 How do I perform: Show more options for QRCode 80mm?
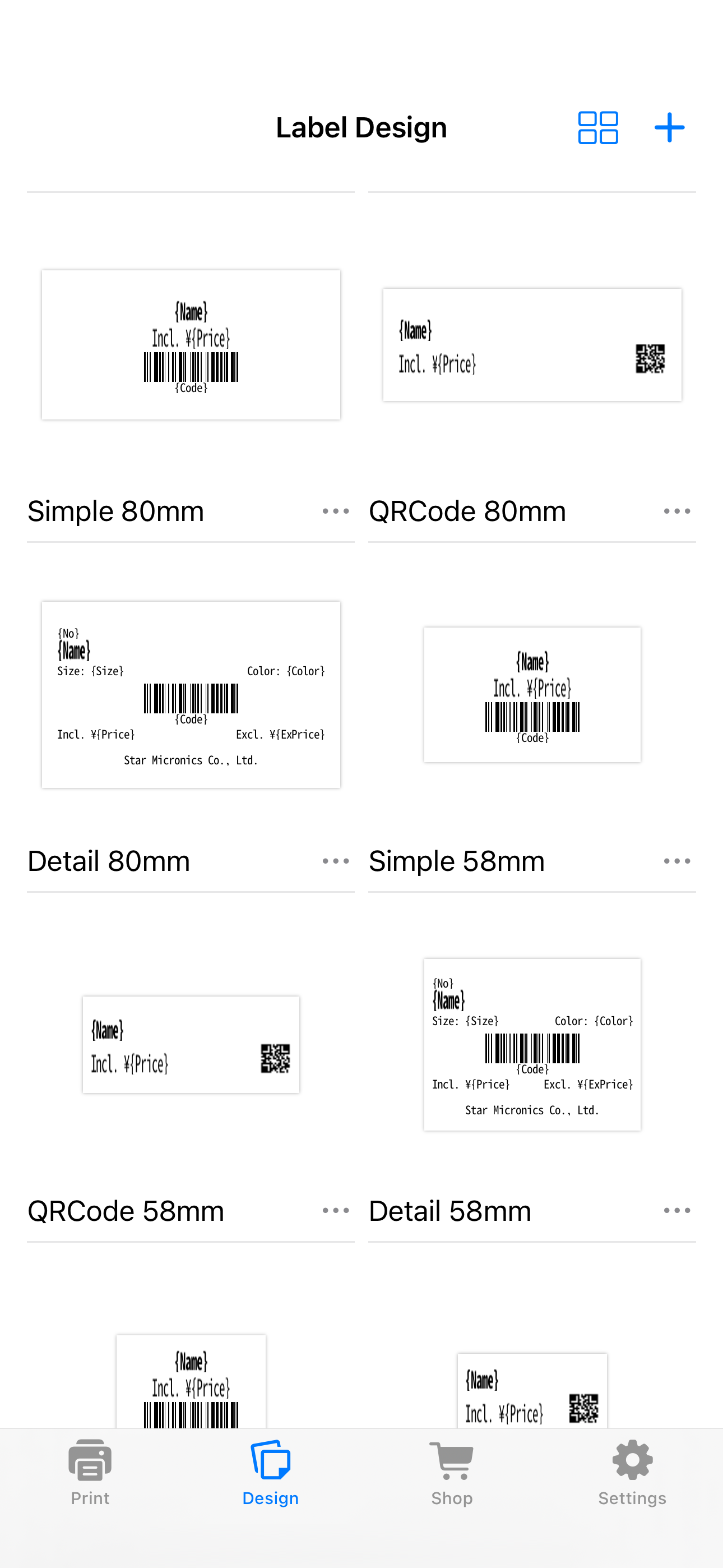click(676, 511)
